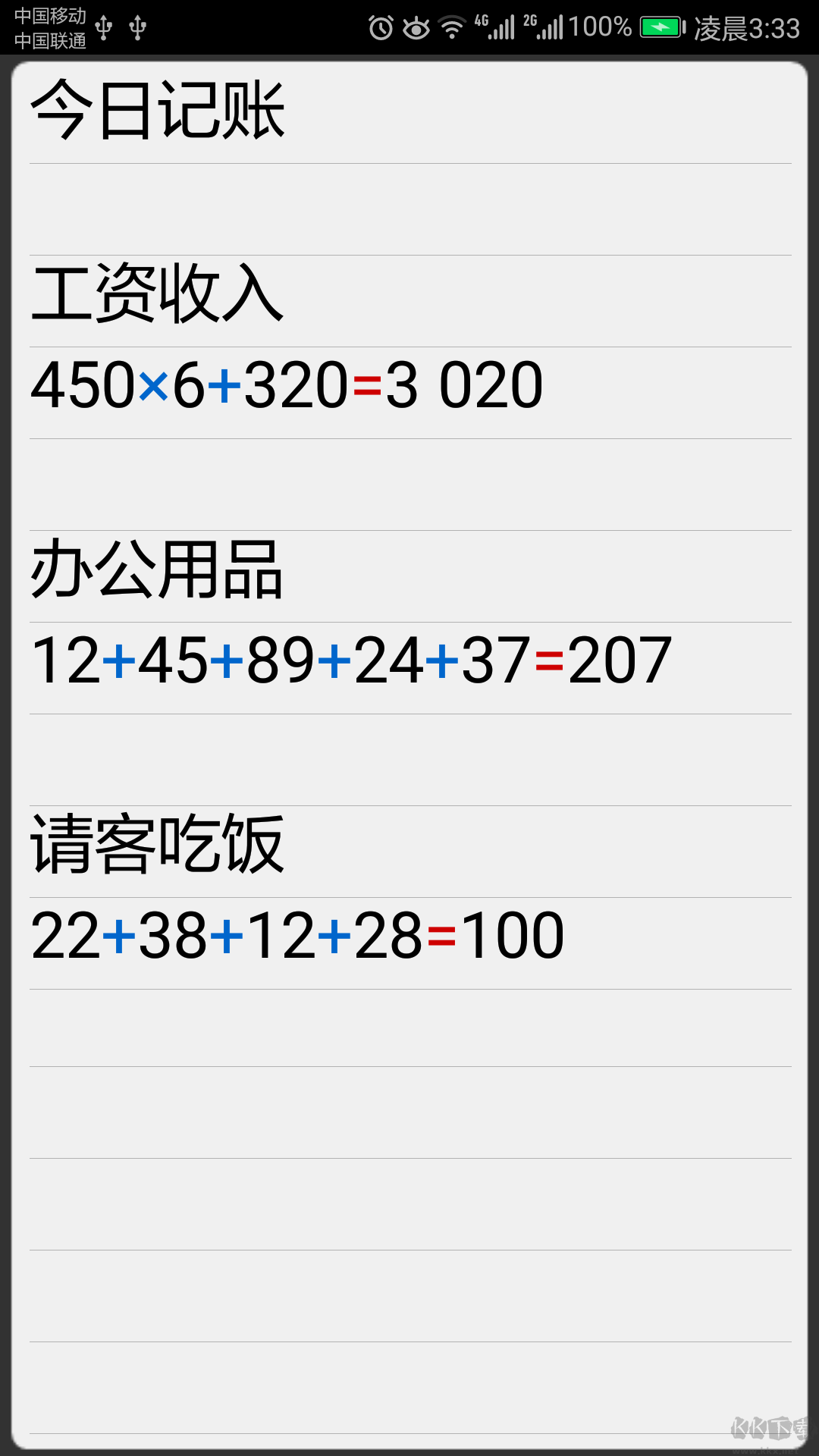Viewport: 819px width, 1456px height.
Task: Expand the 工资收入 calculation row
Action: coord(288,385)
